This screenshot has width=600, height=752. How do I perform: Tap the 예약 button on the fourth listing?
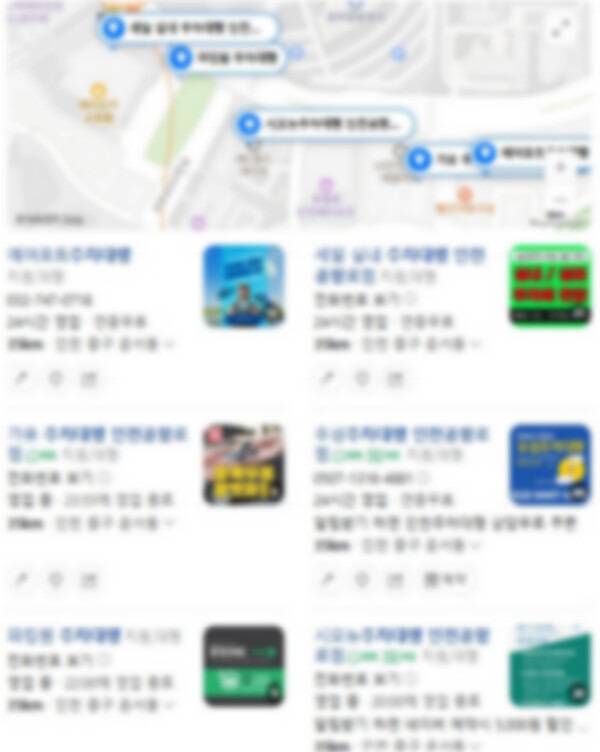point(444,578)
